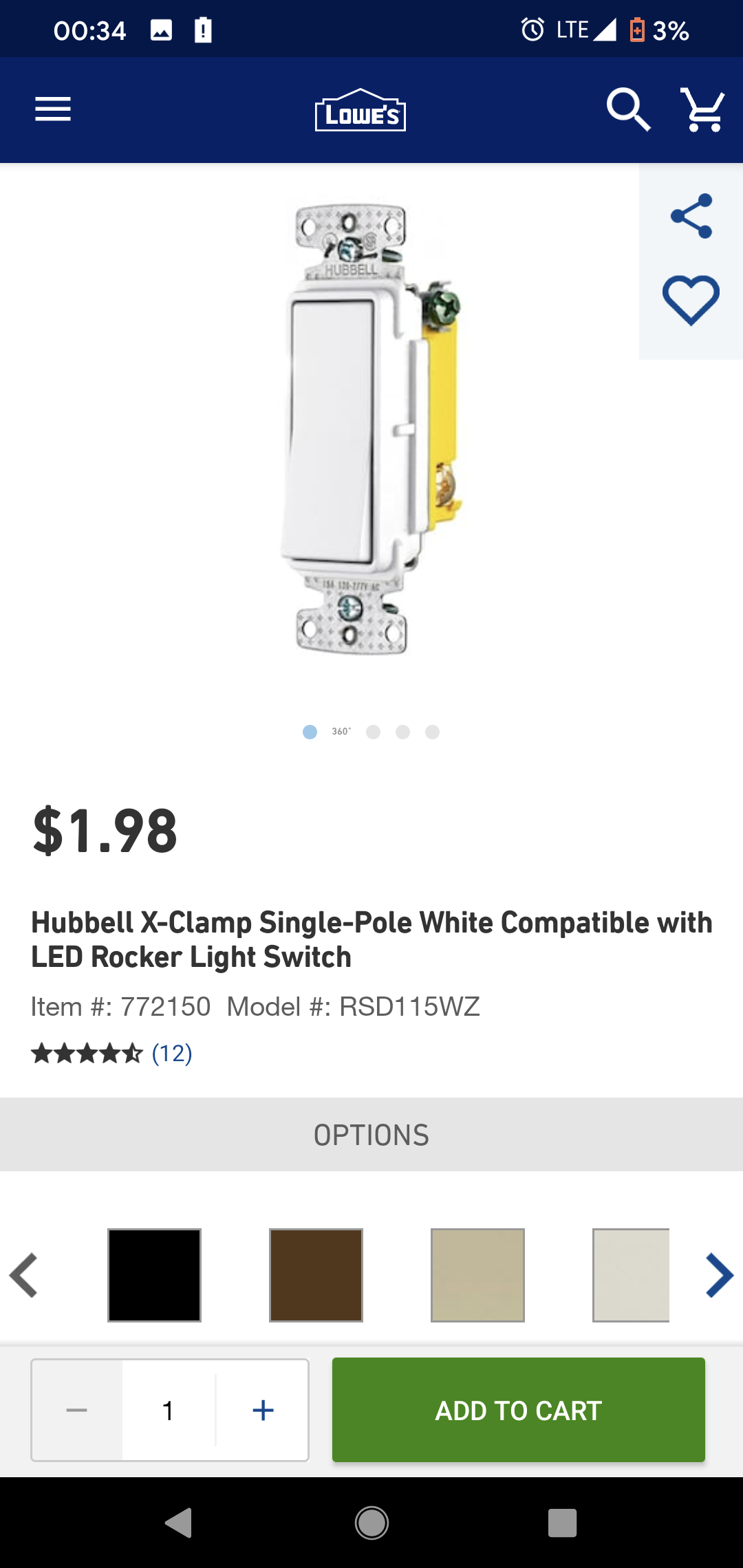Tap the quantity field showing 1
Image resolution: width=743 pixels, height=1568 pixels.
coord(169,1411)
